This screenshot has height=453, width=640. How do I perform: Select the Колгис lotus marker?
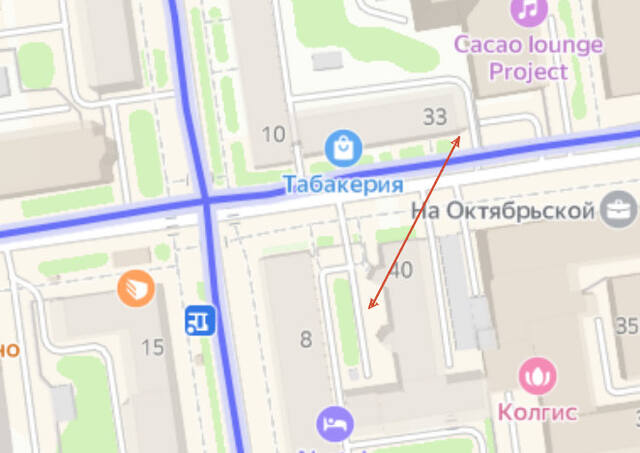pos(537,376)
